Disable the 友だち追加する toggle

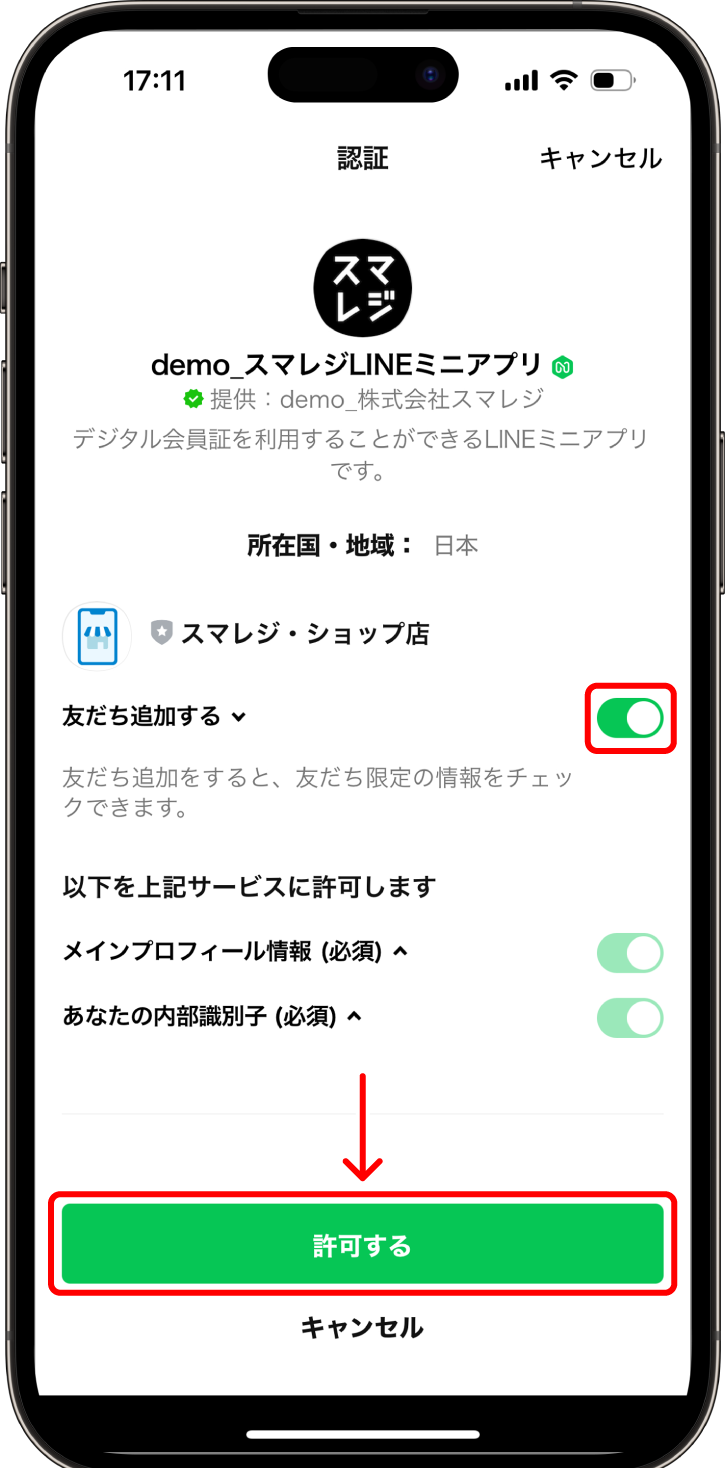(629, 717)
